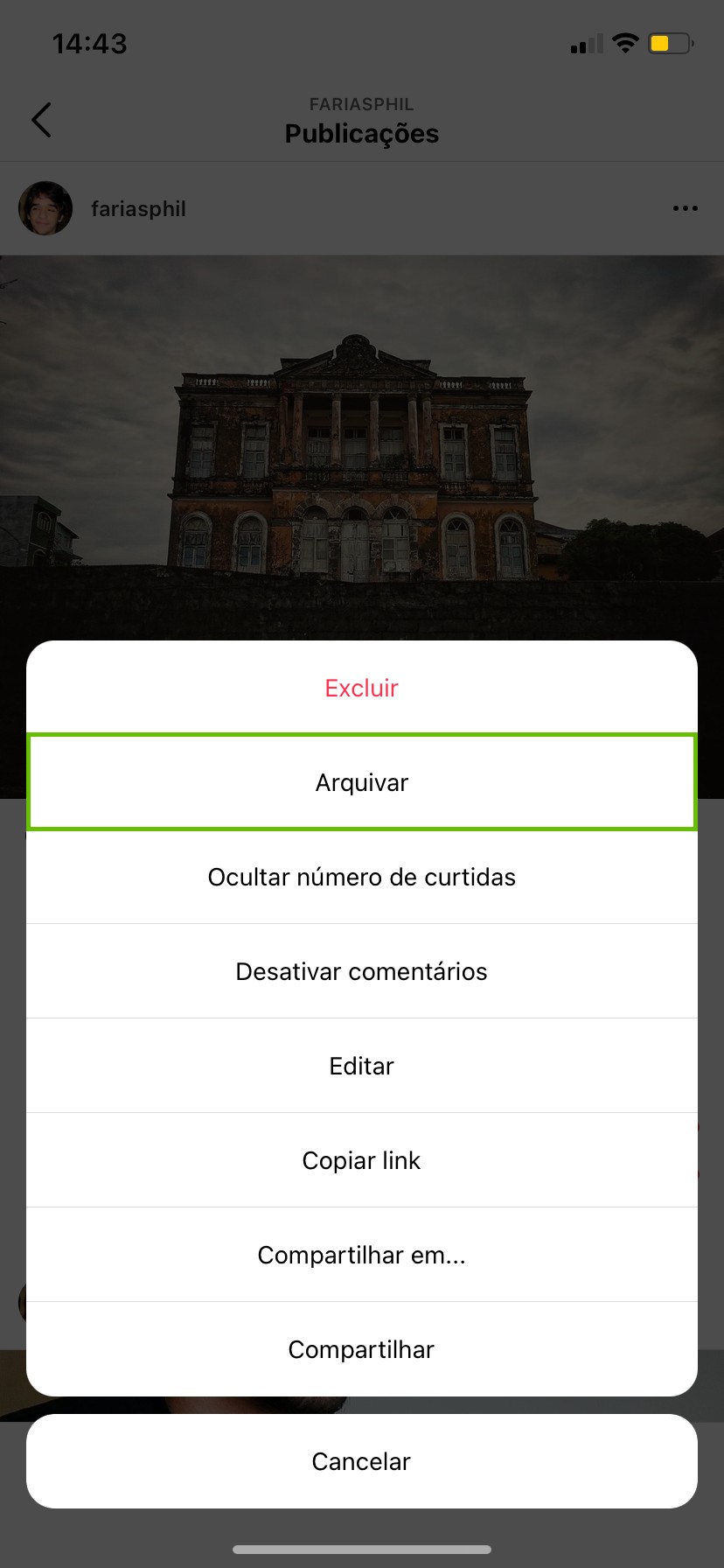Image resolution: width=724 pixels, height=1568 pixels.
Task: Open Compartilhar em... option
Action: pos(361,1255)
